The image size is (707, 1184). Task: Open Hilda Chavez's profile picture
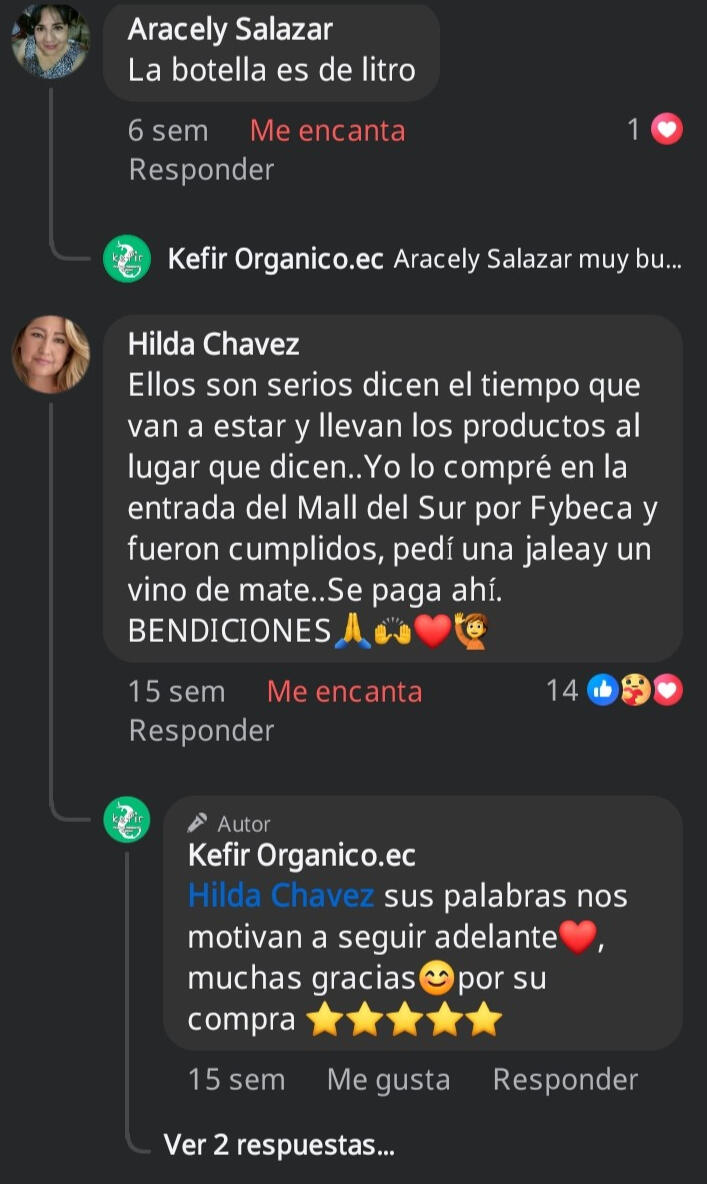coord(50,355)
